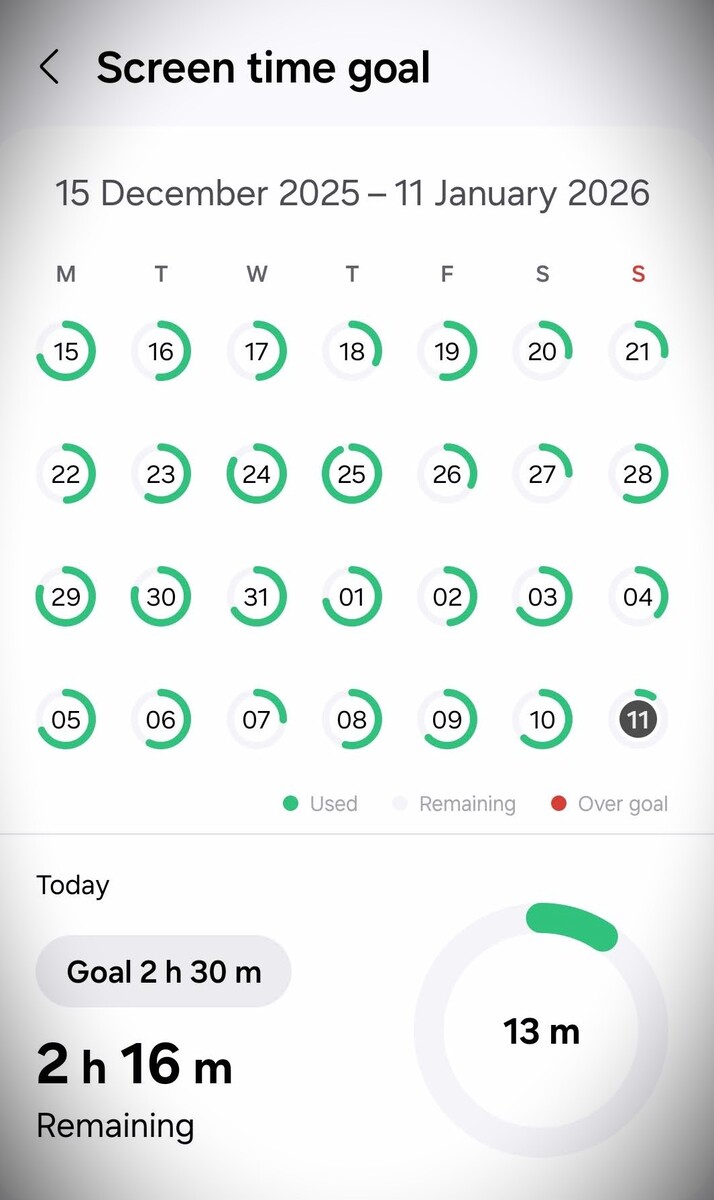Go back from Screen time goal
Image resolution: width=714 pixels, height=1200 pixels.
point(49,68)
